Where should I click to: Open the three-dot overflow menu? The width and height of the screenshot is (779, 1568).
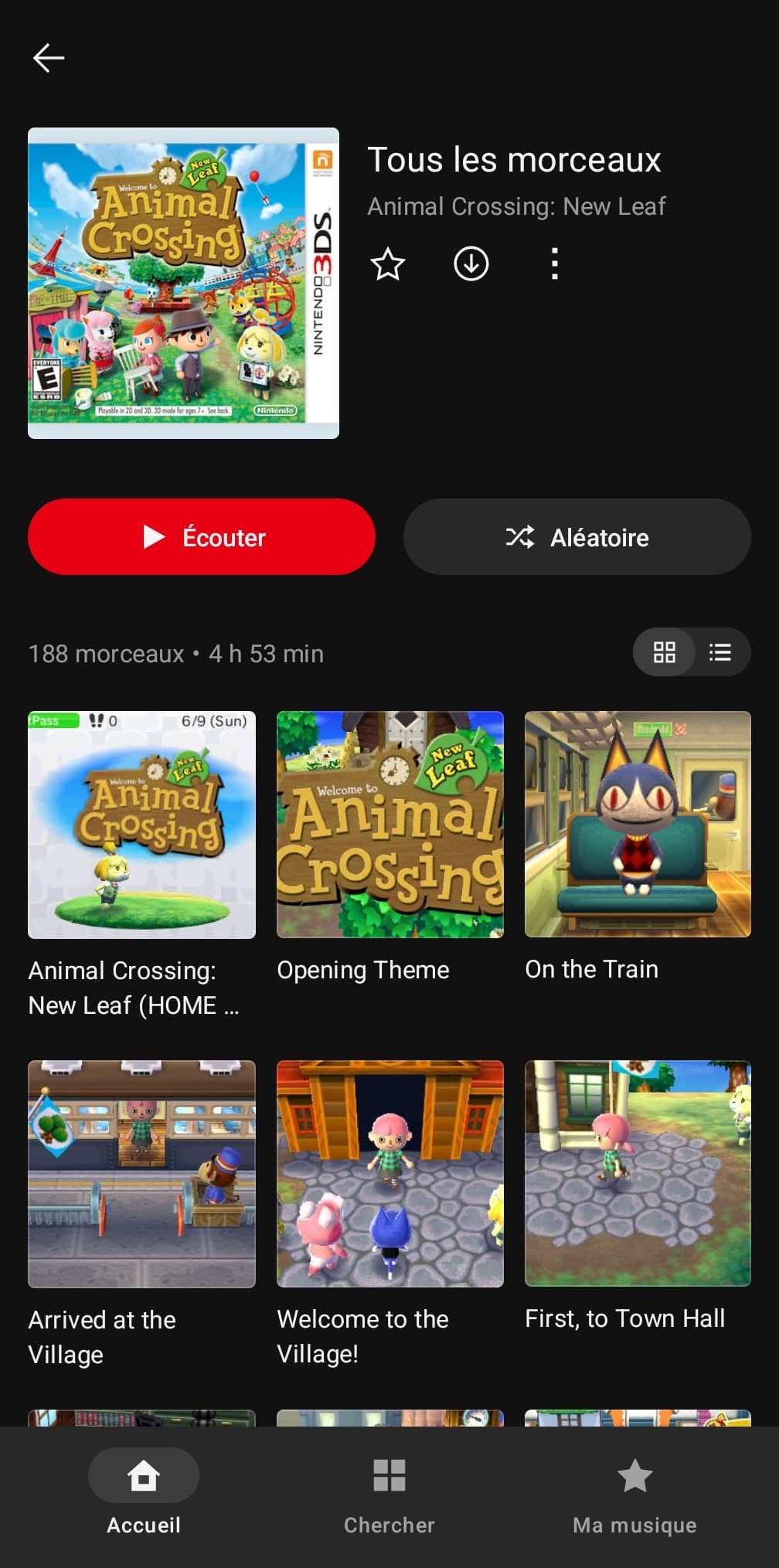554,264
